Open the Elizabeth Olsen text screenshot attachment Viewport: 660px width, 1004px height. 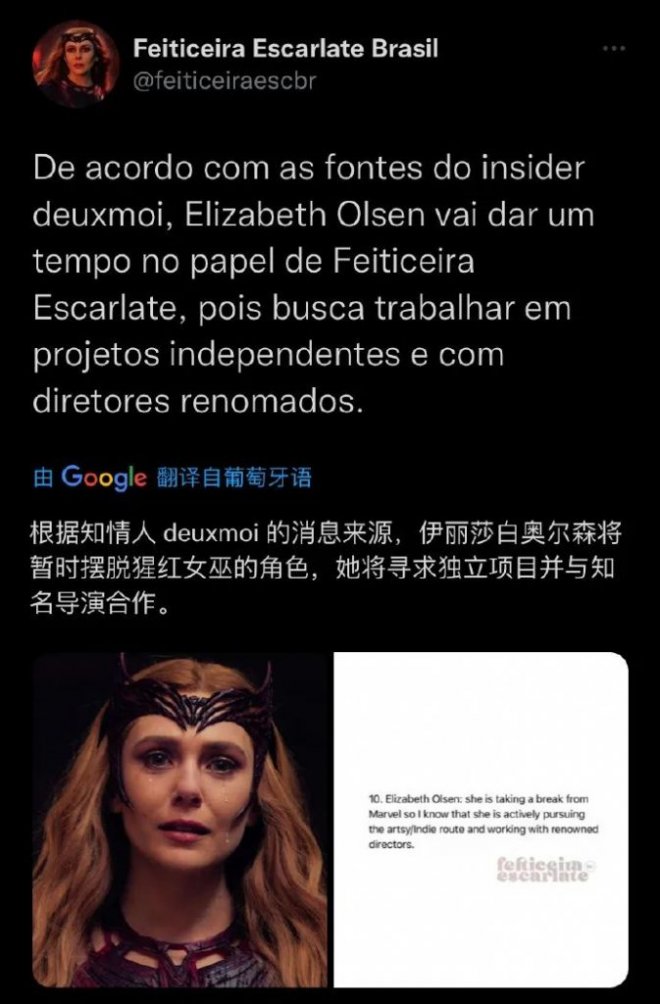pyautogui.click(x=480, y=820)
